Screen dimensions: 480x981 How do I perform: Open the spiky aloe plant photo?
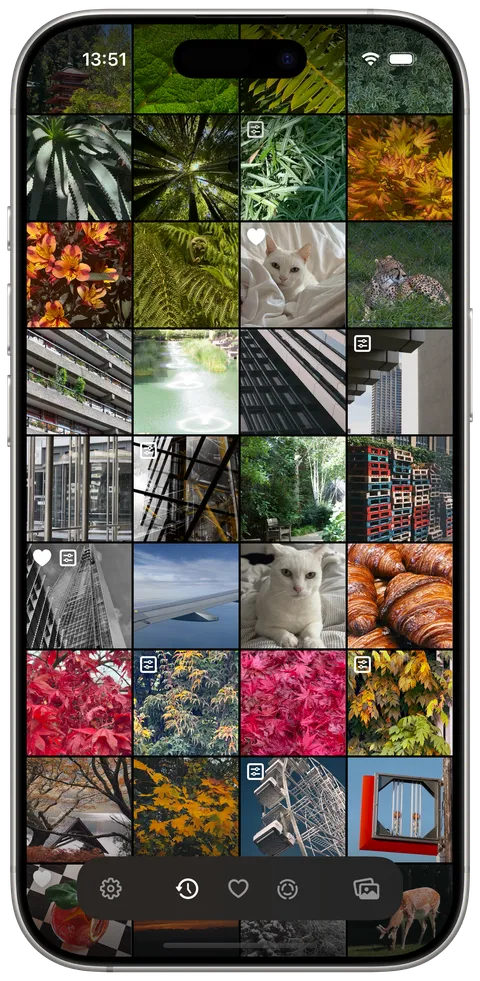(x=79, y=168)
